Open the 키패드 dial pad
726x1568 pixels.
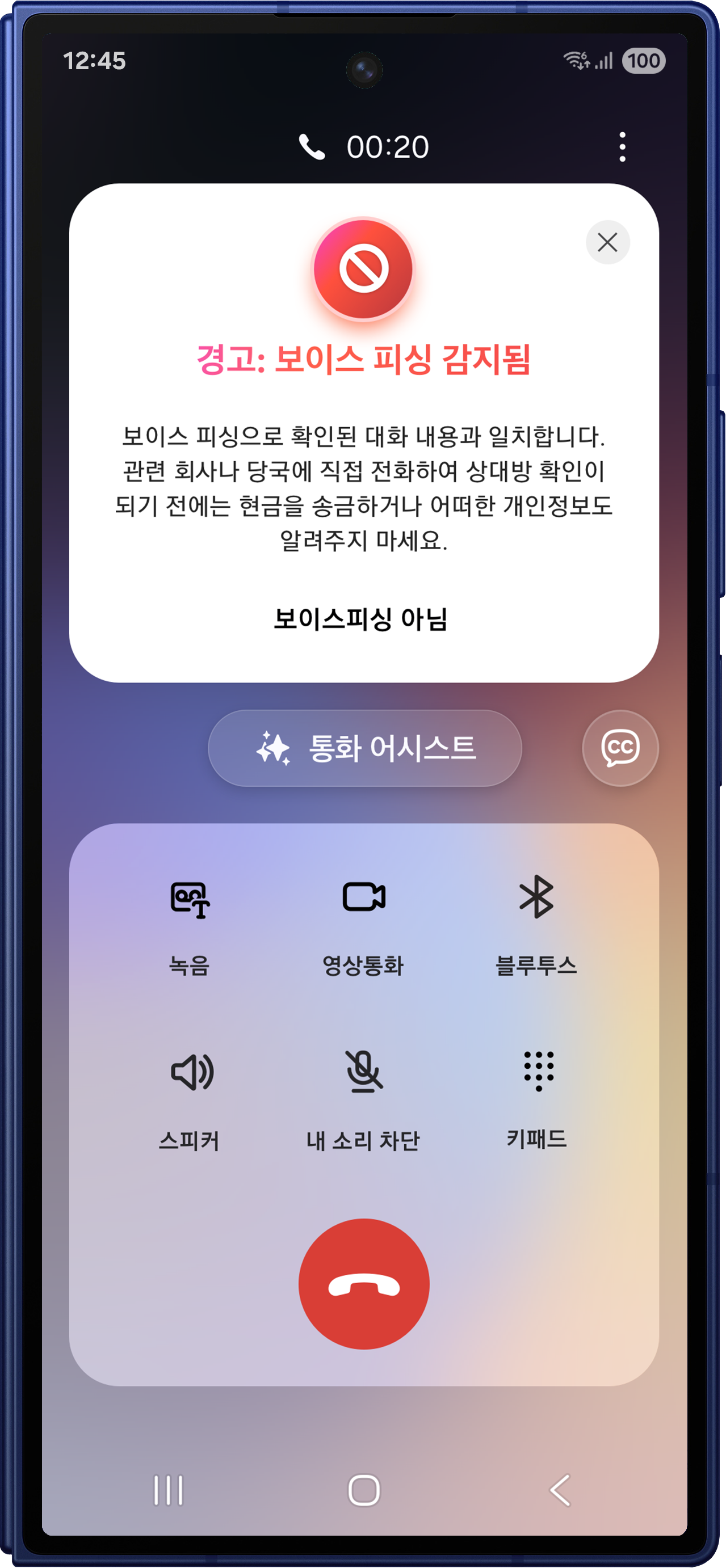[x=536, y=1099]
